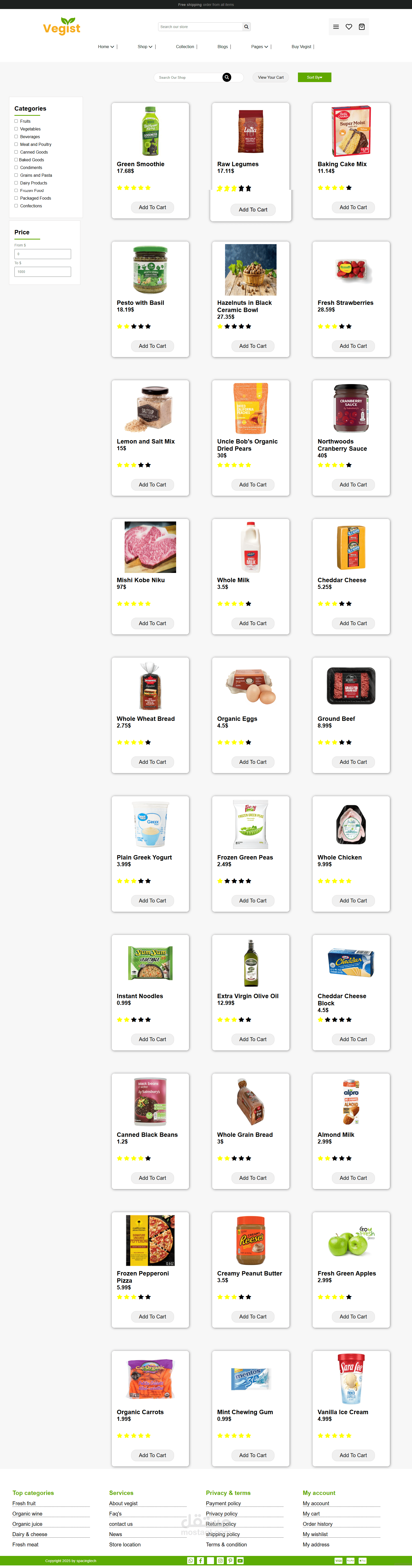Tap Search Our Shop magnifier button

click(x=227, y=77)
